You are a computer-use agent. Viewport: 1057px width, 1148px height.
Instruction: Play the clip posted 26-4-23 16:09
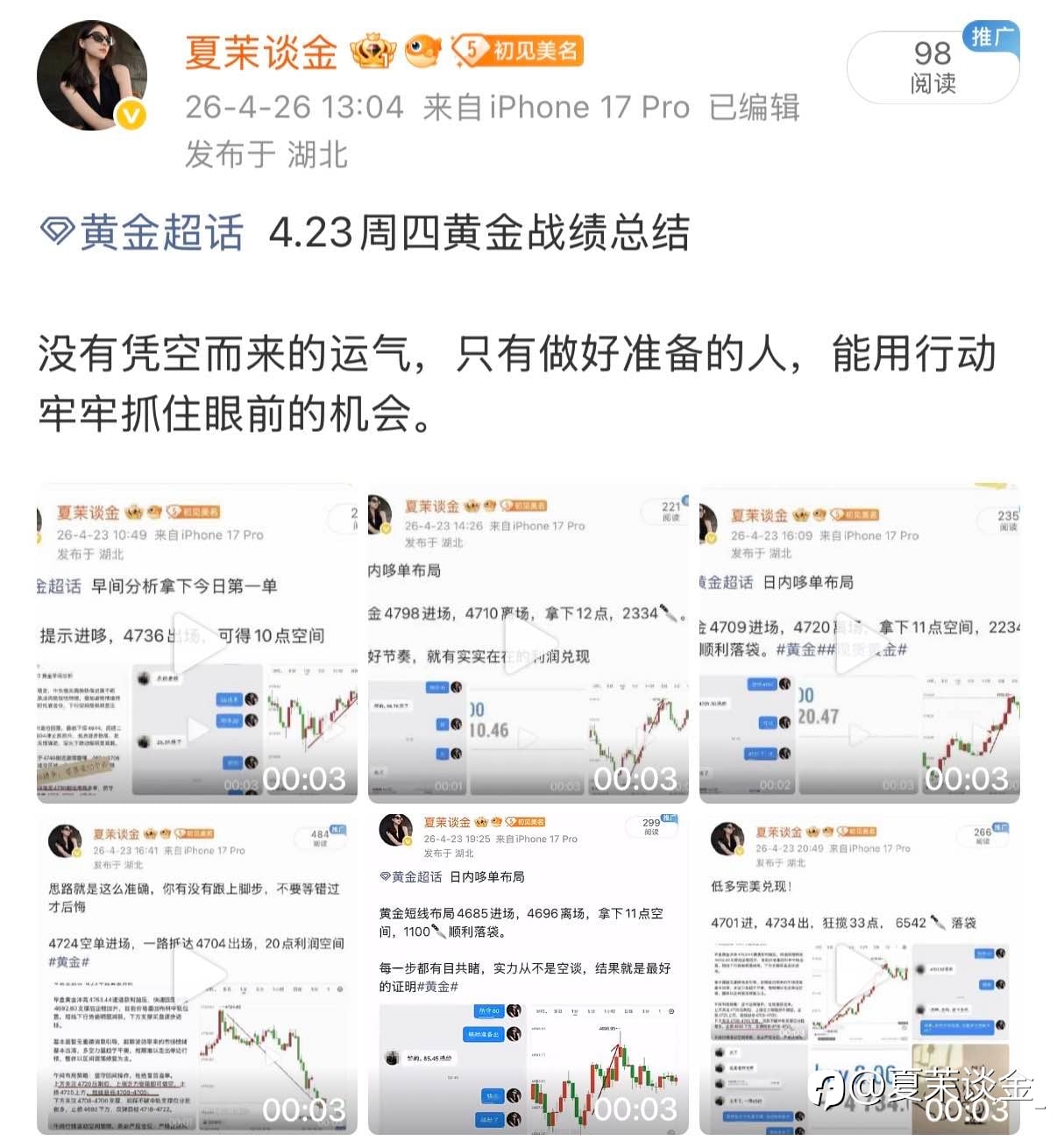(860, 643)
